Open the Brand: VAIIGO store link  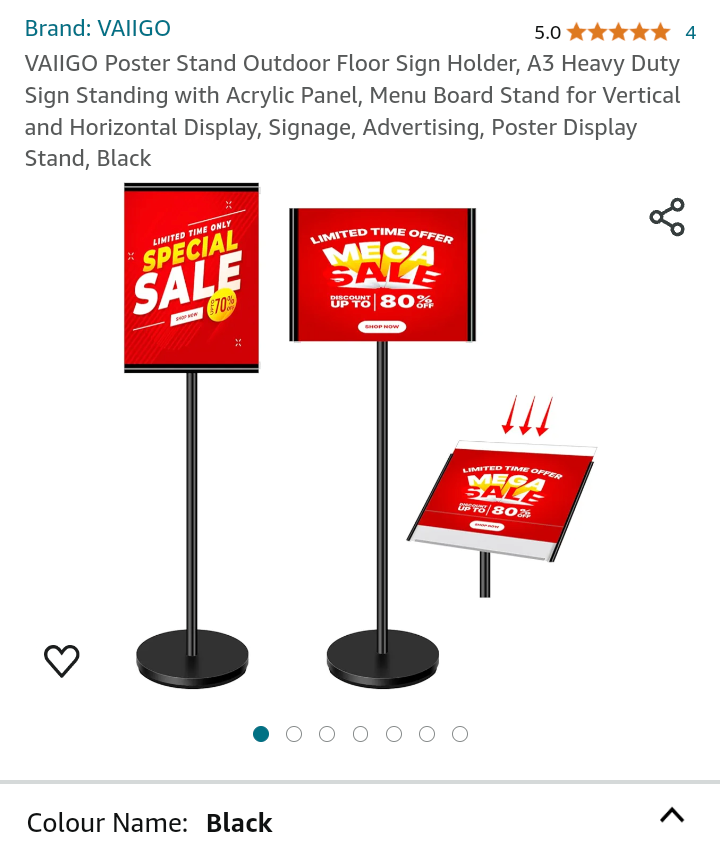tap(97, 28)
